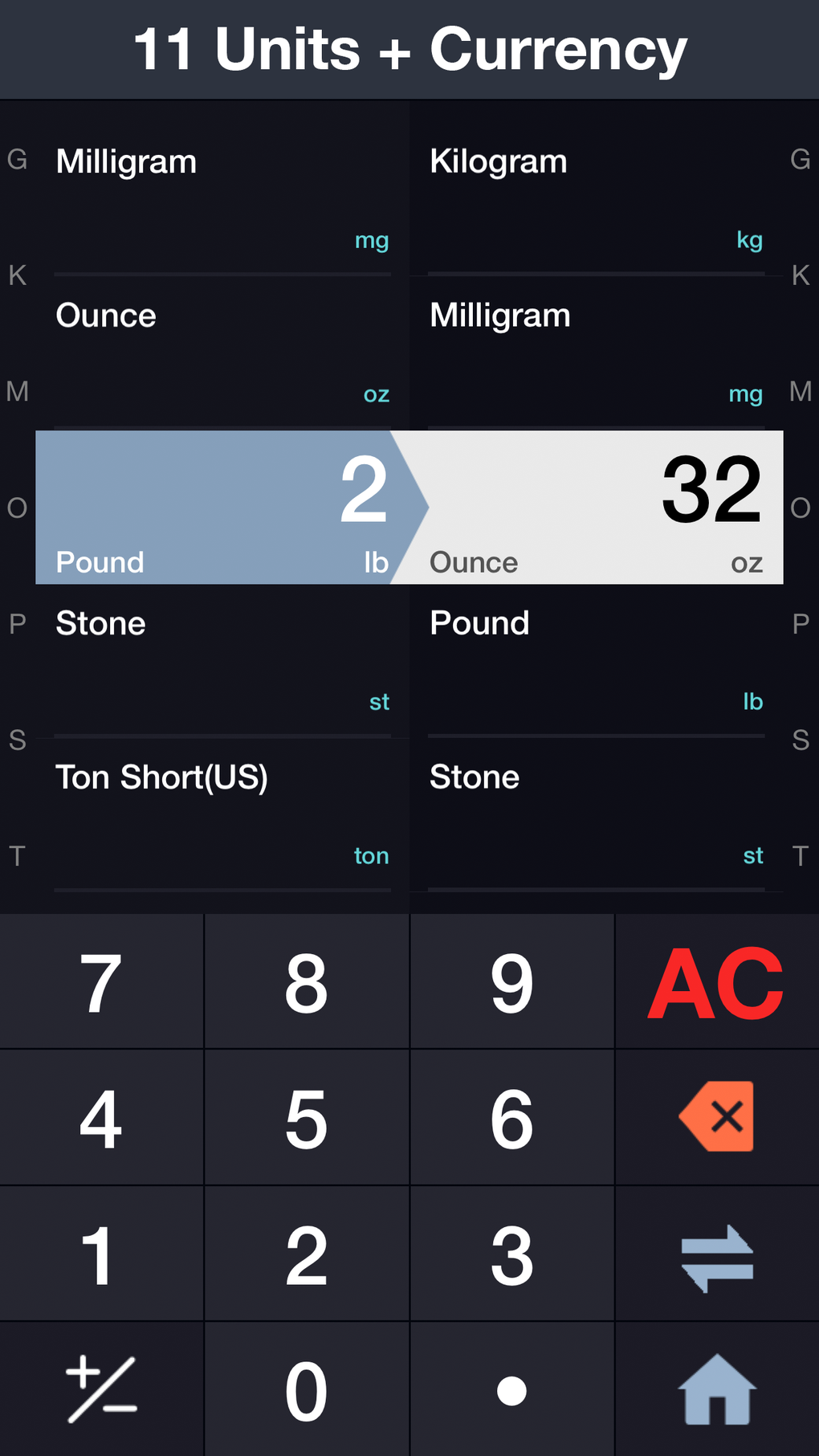Image resolution: width=819 pixels, height=1456 pixels.
Task: Choose Ton Short(US) as the source unit
Action: pos(222,814)
